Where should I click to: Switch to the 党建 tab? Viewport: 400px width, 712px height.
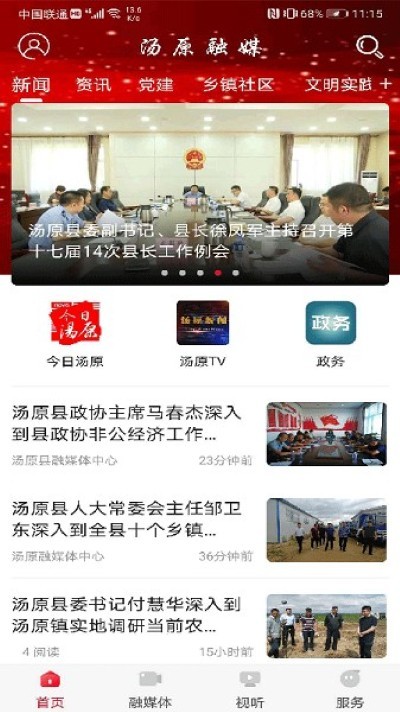coord(156,84)
